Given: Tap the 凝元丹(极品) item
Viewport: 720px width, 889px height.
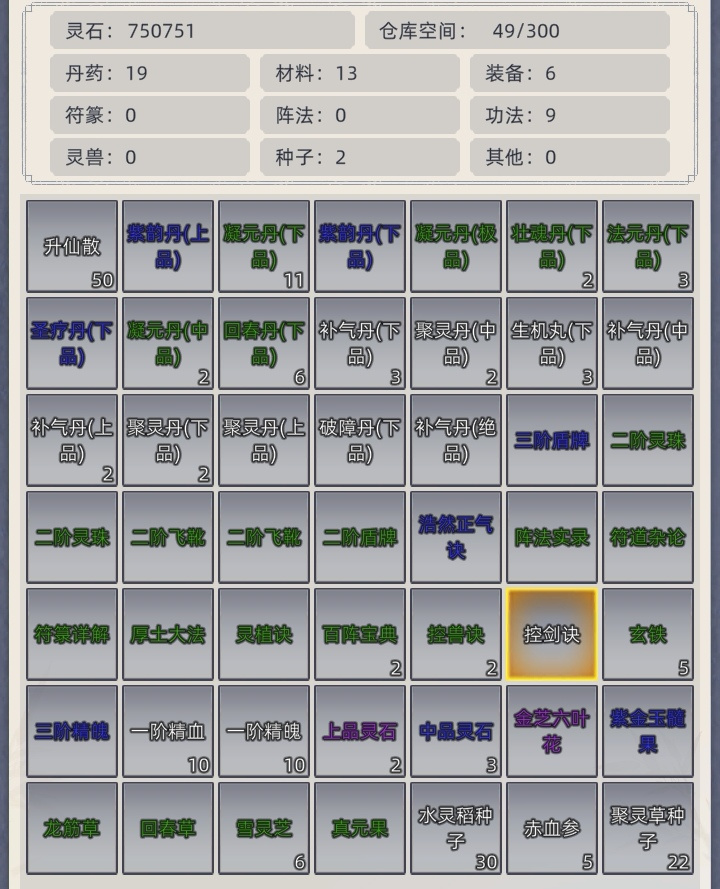Looking at the screenshot, I should [x=456, y=246].
